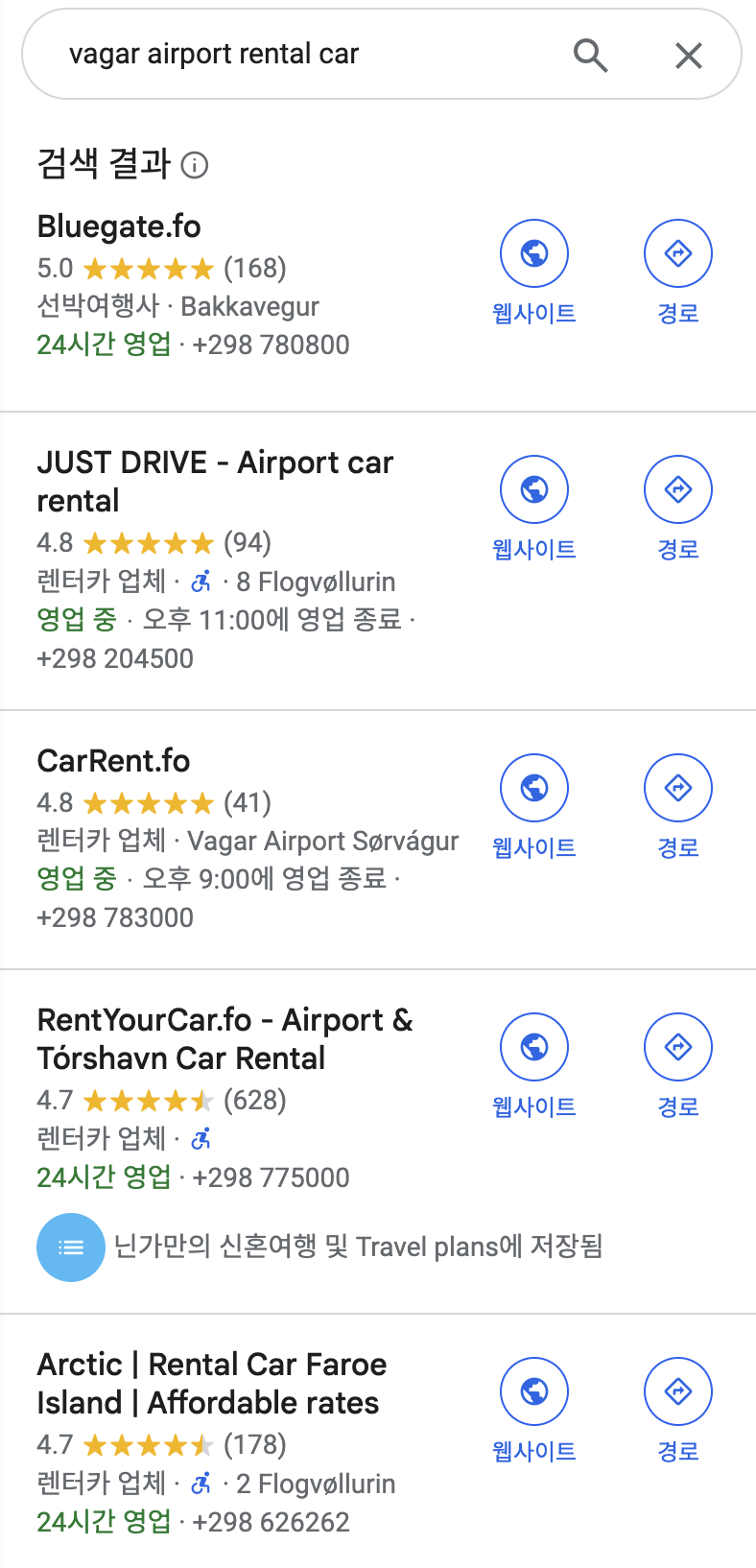Call +298 783000 for CarRent.fo
Viewport: 756px width, 1568px height.
[x=115, y=917]
